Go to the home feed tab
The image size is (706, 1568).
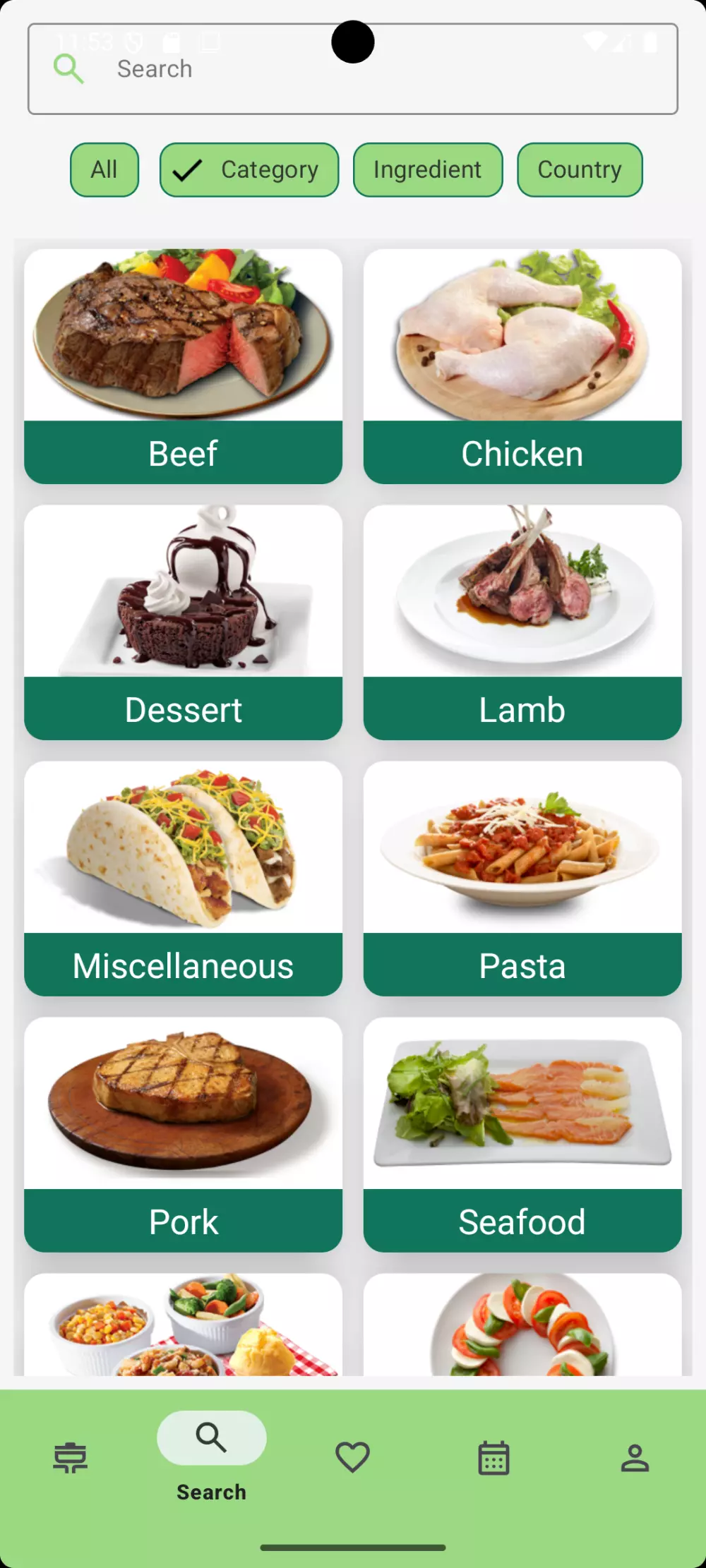[x=71, y=1458]
